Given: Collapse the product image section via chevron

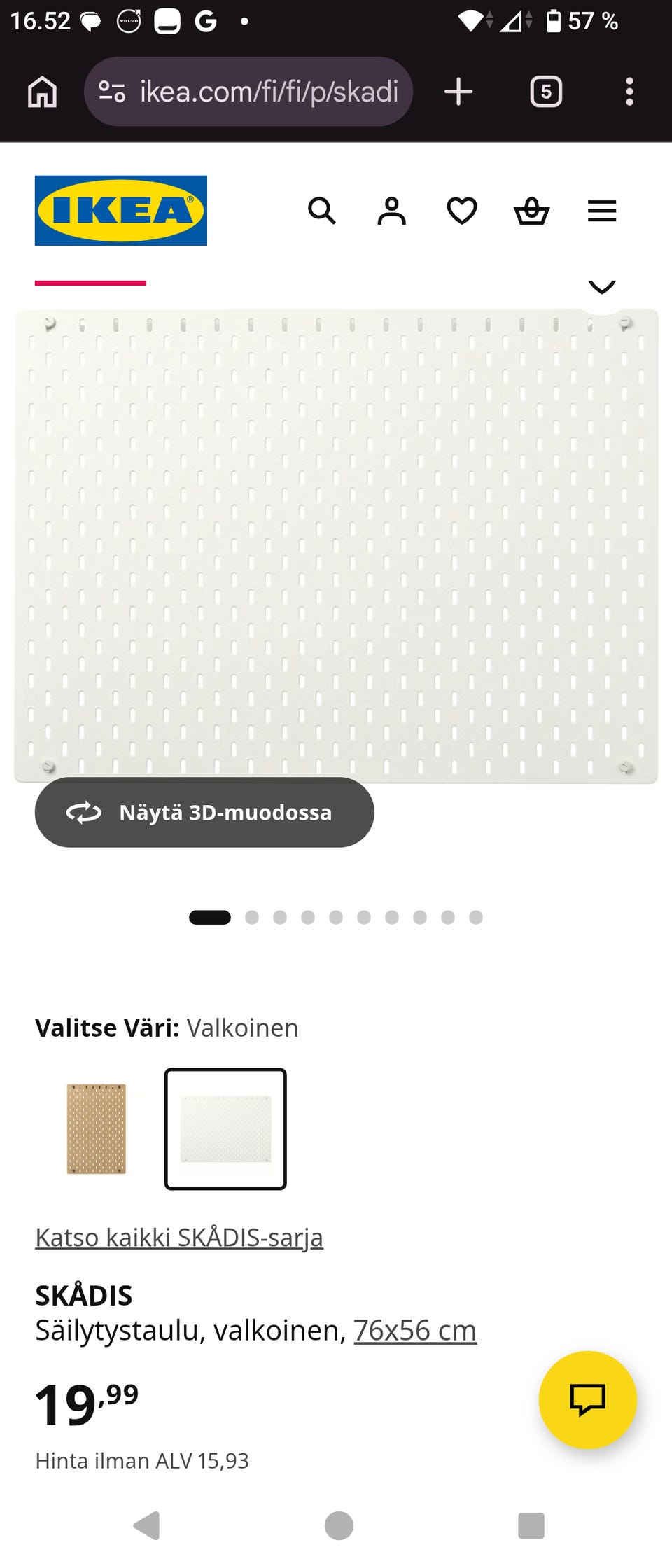Looking at the screenshot, I should click(601, 286).
